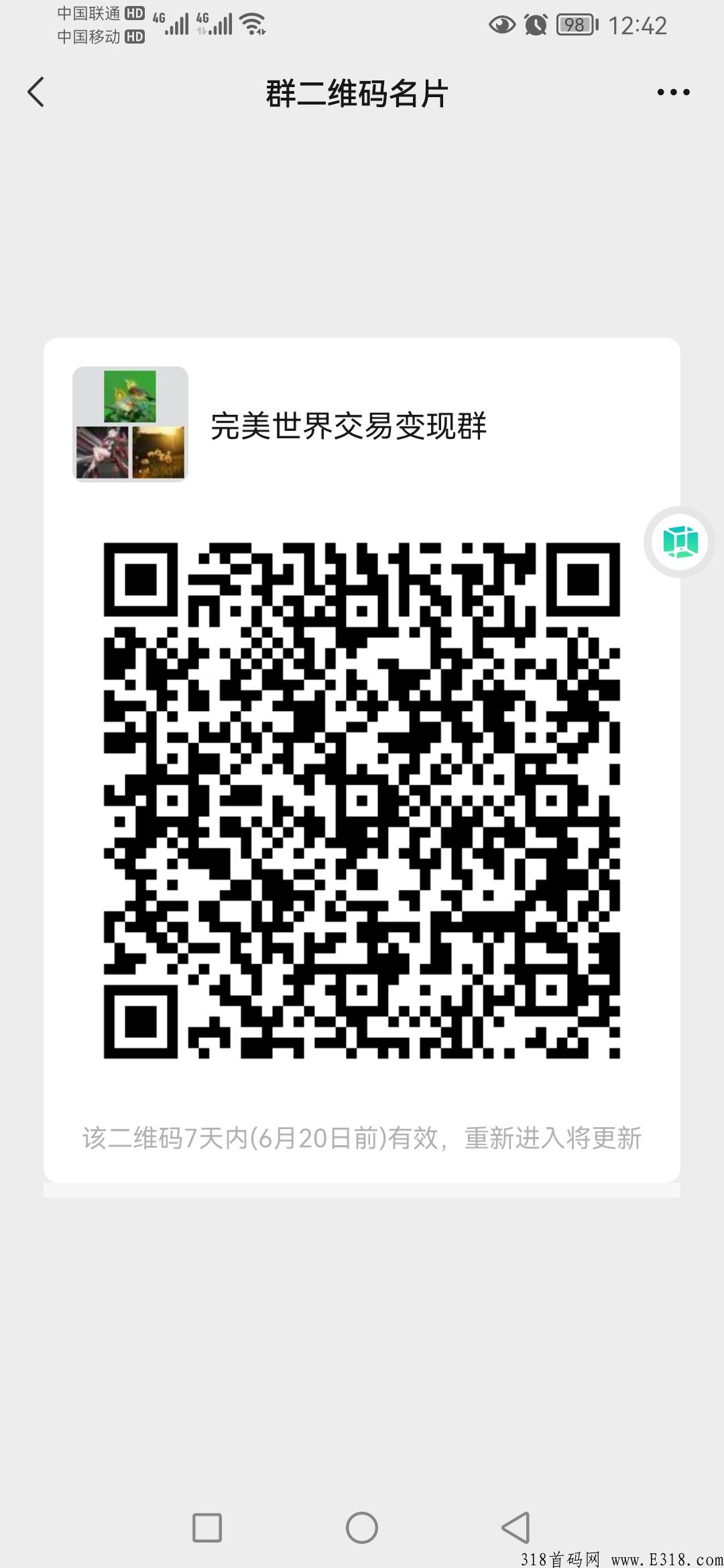Tap the clock showing 12:42
Viewport: 724px width, 1568px height.
(637, 25)
